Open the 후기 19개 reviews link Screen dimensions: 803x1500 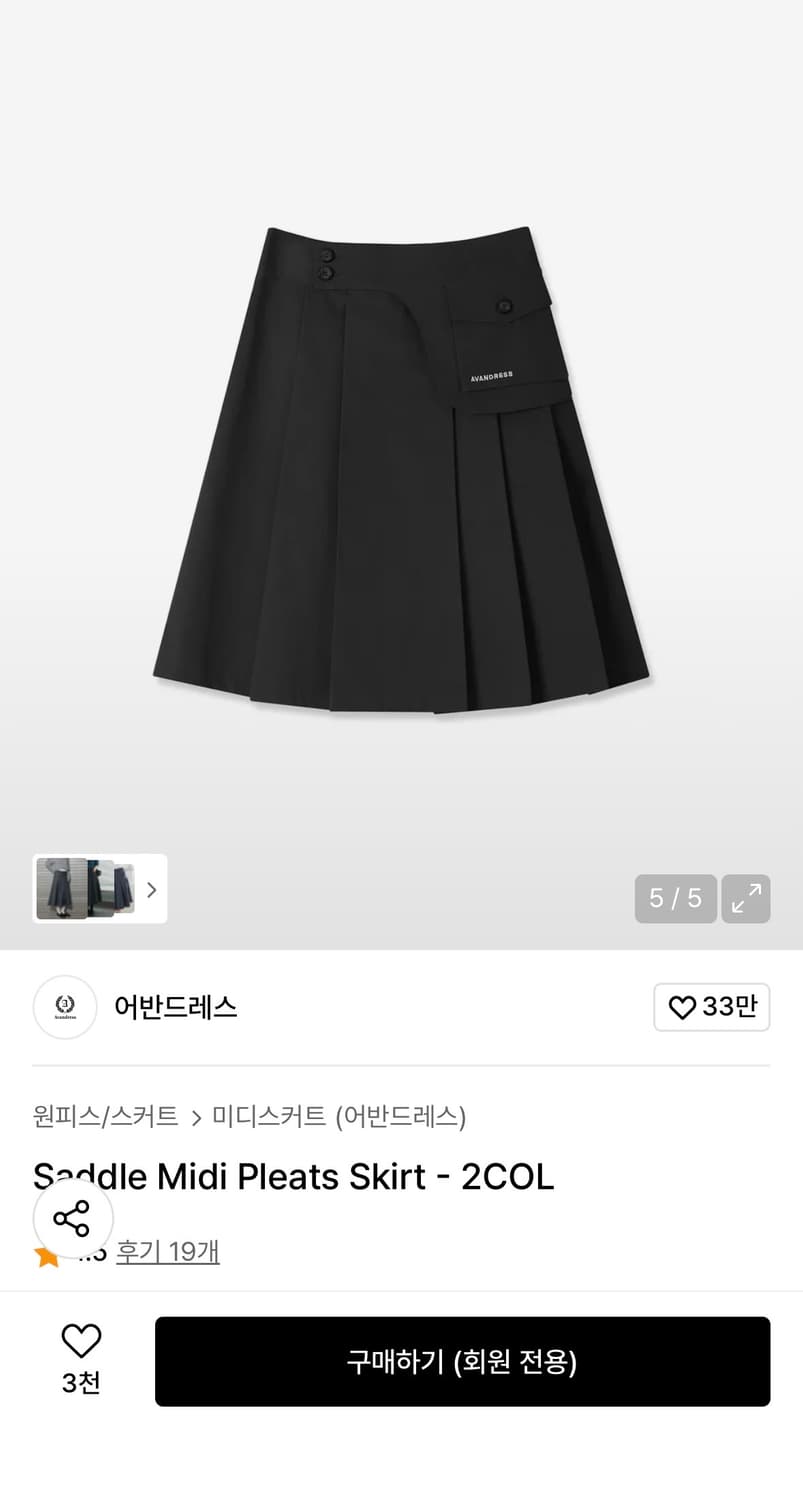point(168,1253)
